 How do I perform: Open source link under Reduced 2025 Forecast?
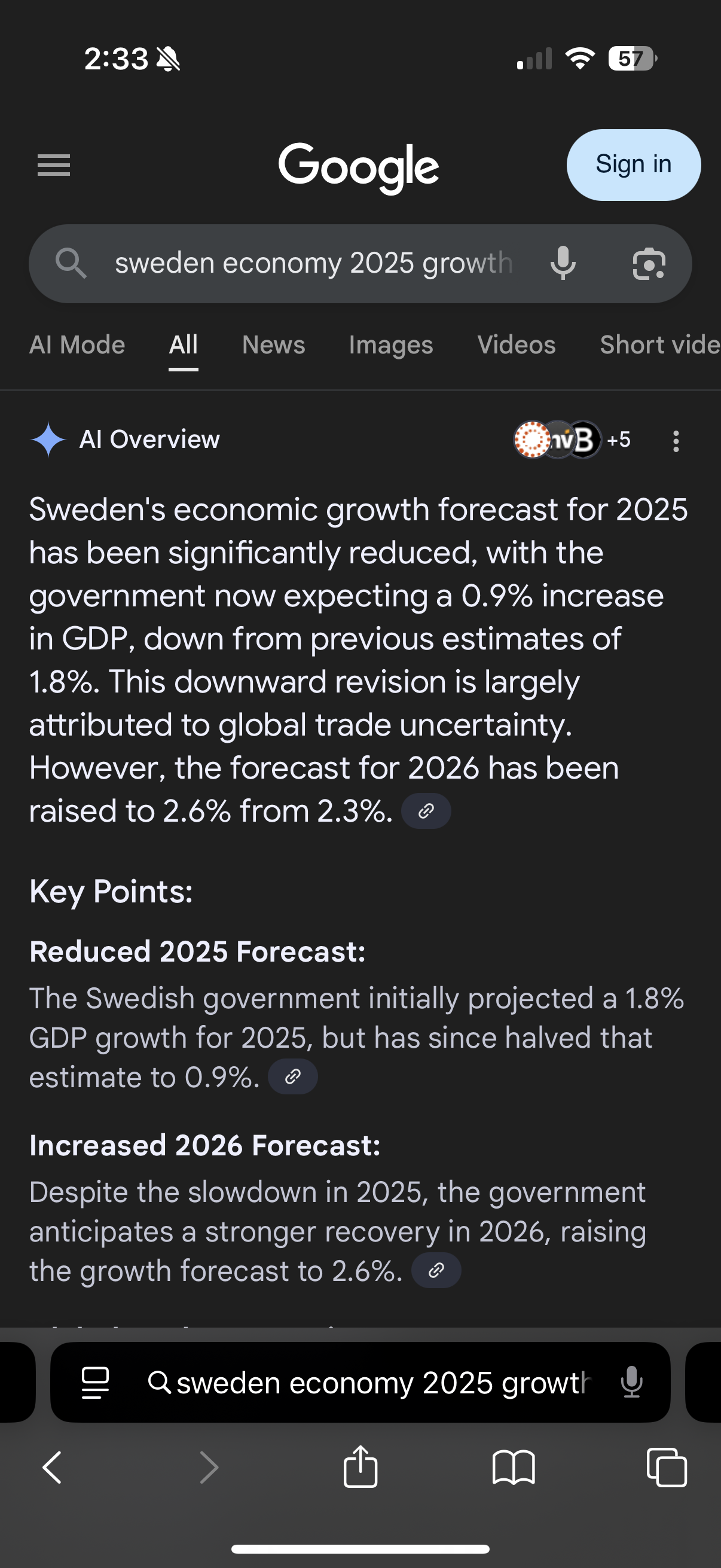(293, 1077)
